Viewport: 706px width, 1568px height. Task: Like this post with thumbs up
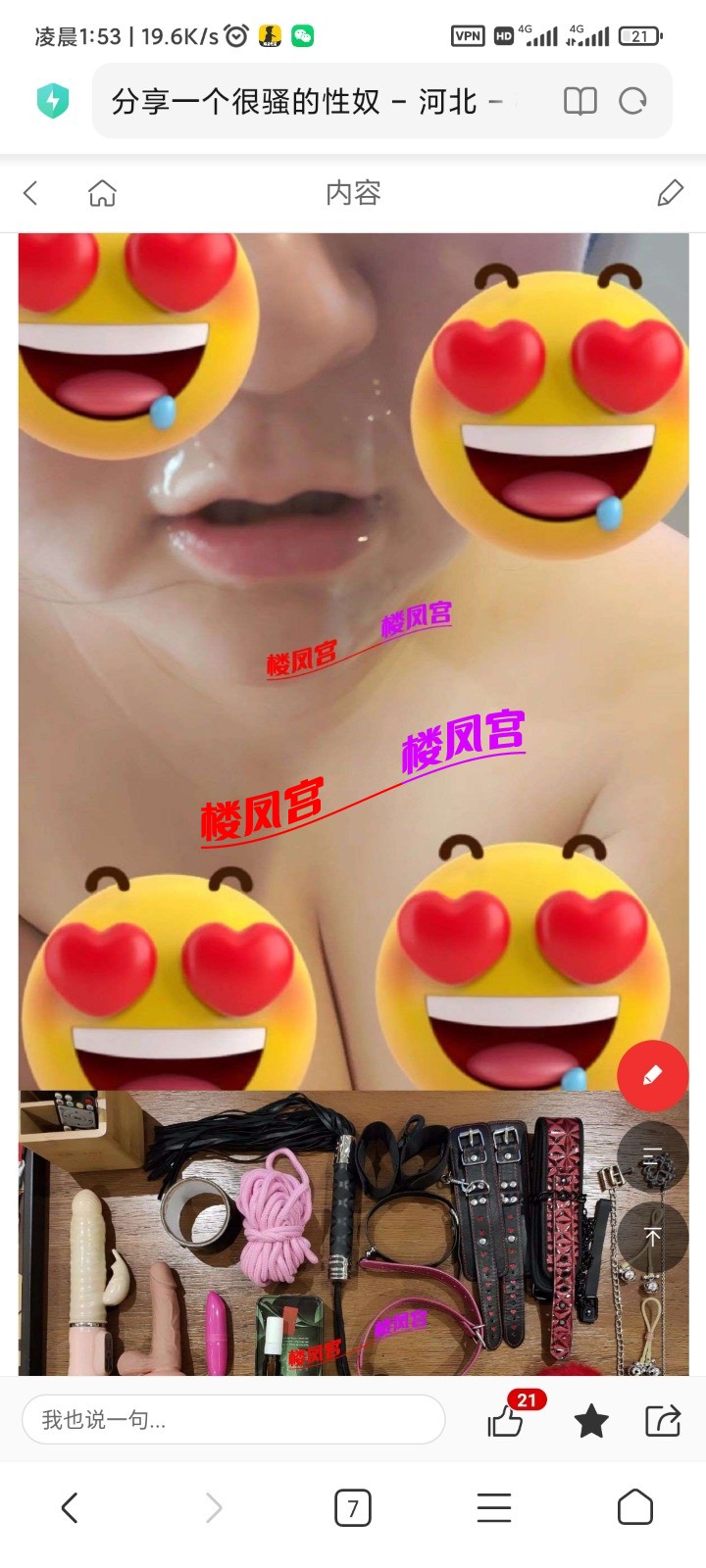coord(505,1420)
